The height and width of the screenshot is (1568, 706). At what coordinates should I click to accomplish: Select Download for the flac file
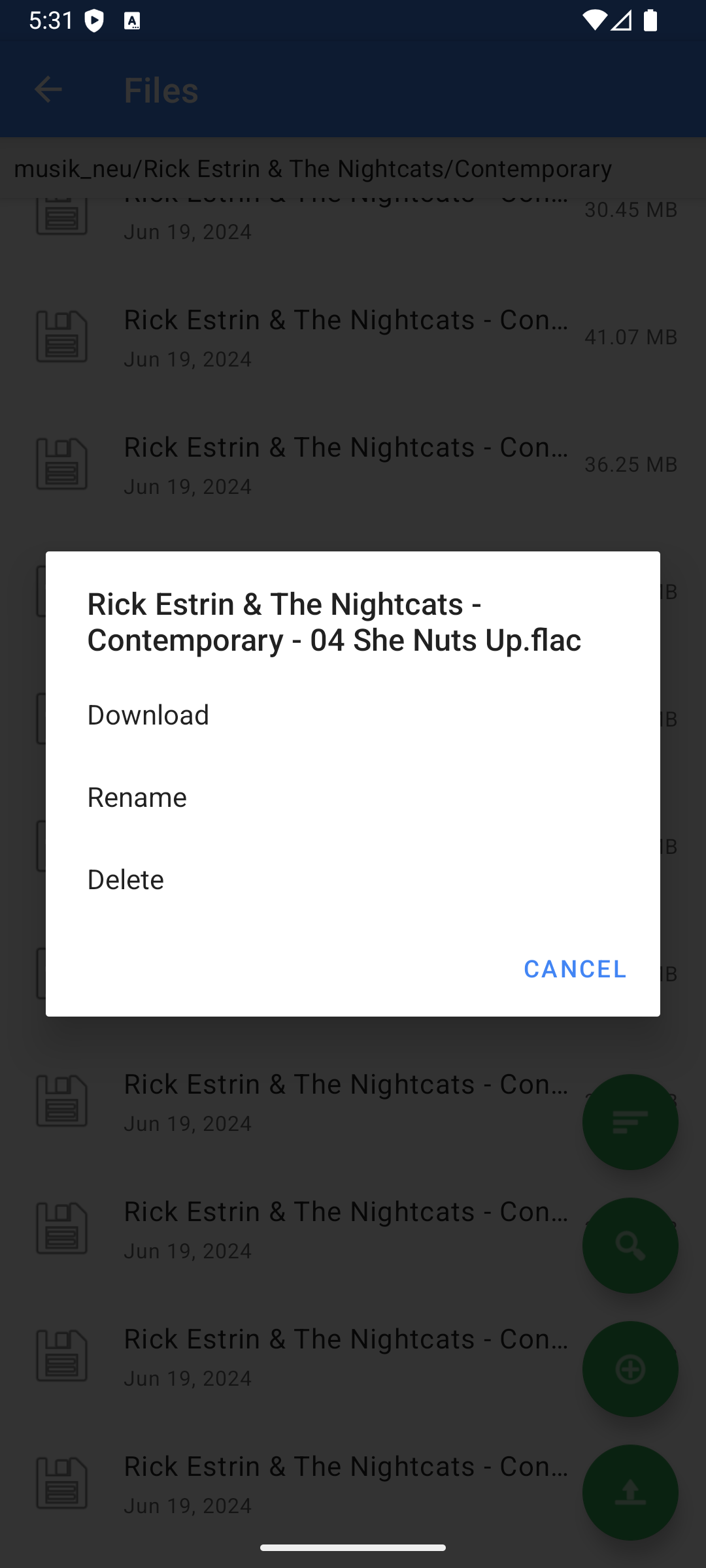[353, 715]
